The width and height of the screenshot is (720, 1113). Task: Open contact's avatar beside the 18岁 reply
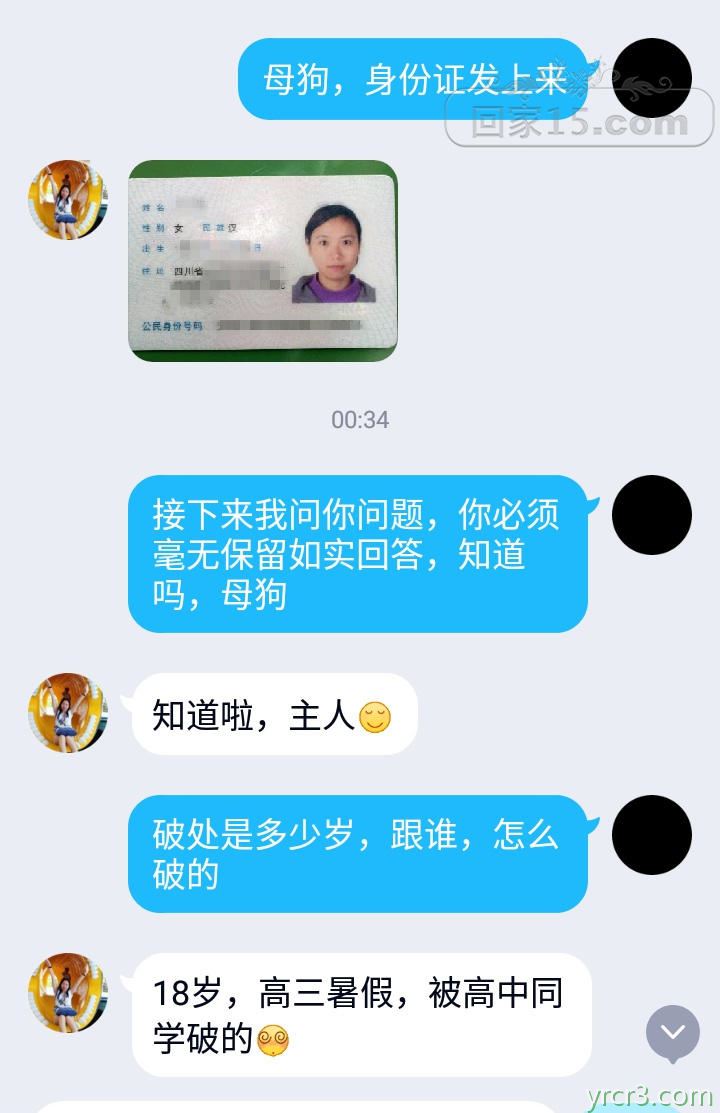point(67,992)
